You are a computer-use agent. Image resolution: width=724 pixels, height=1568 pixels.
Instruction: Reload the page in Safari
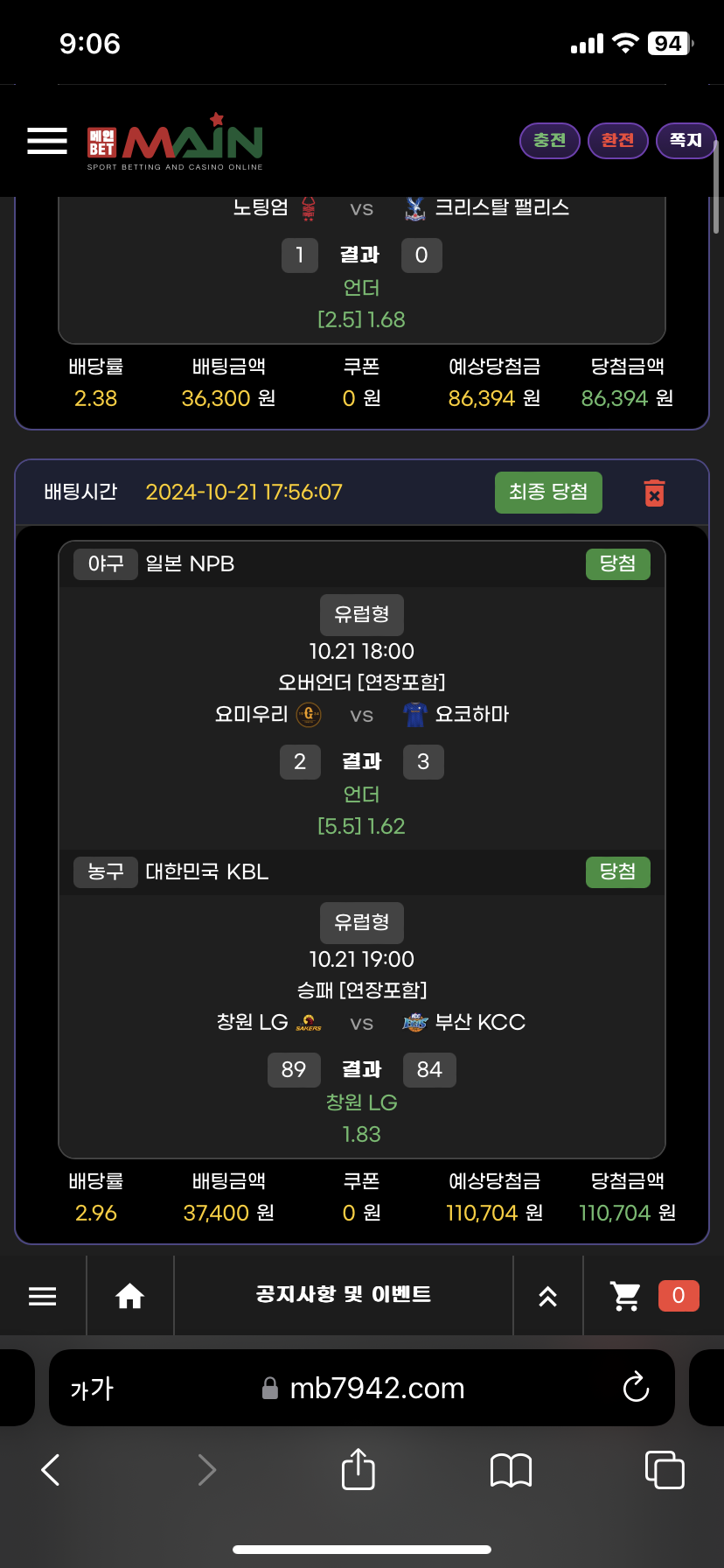pyautogui.click(x=636, y=1388)
